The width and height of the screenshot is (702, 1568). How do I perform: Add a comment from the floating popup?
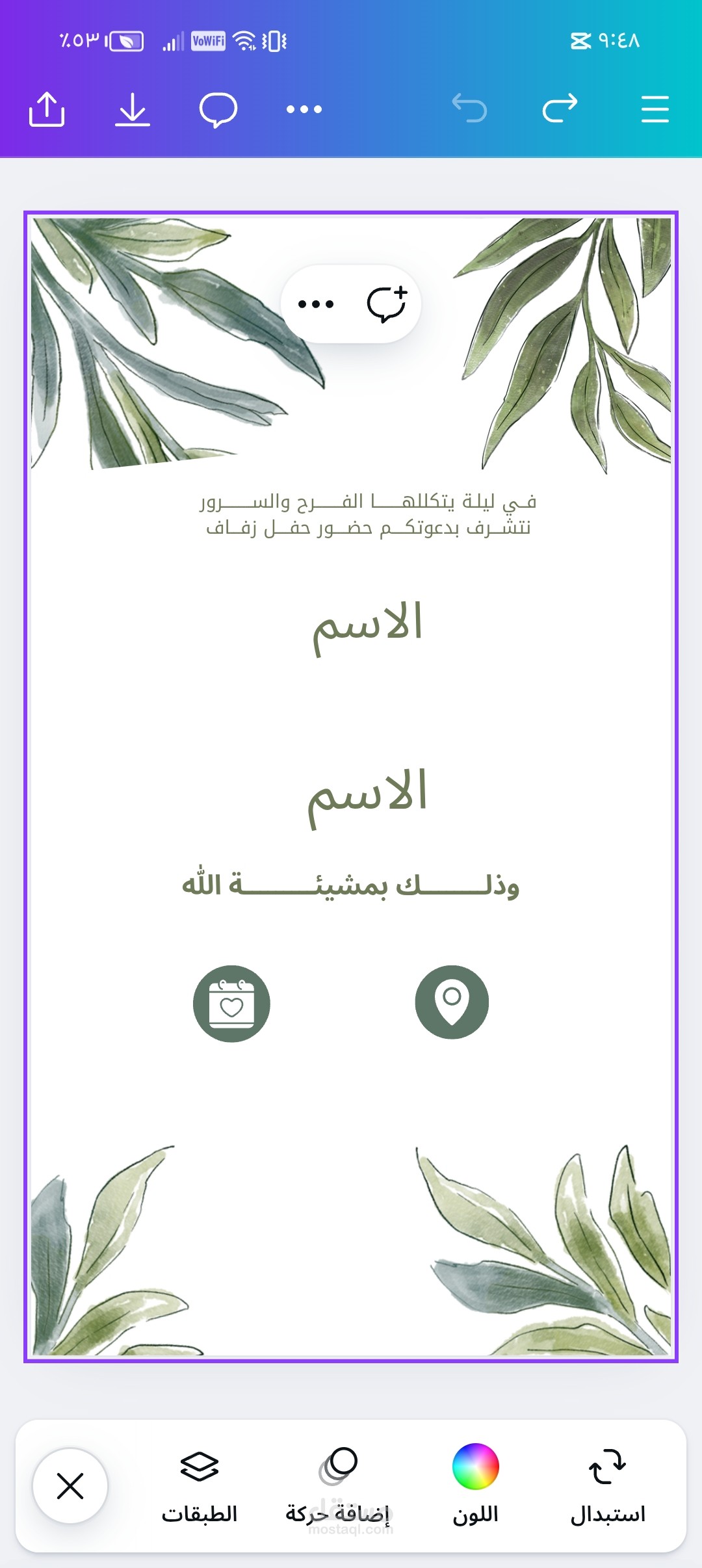(x=387, y=304)
